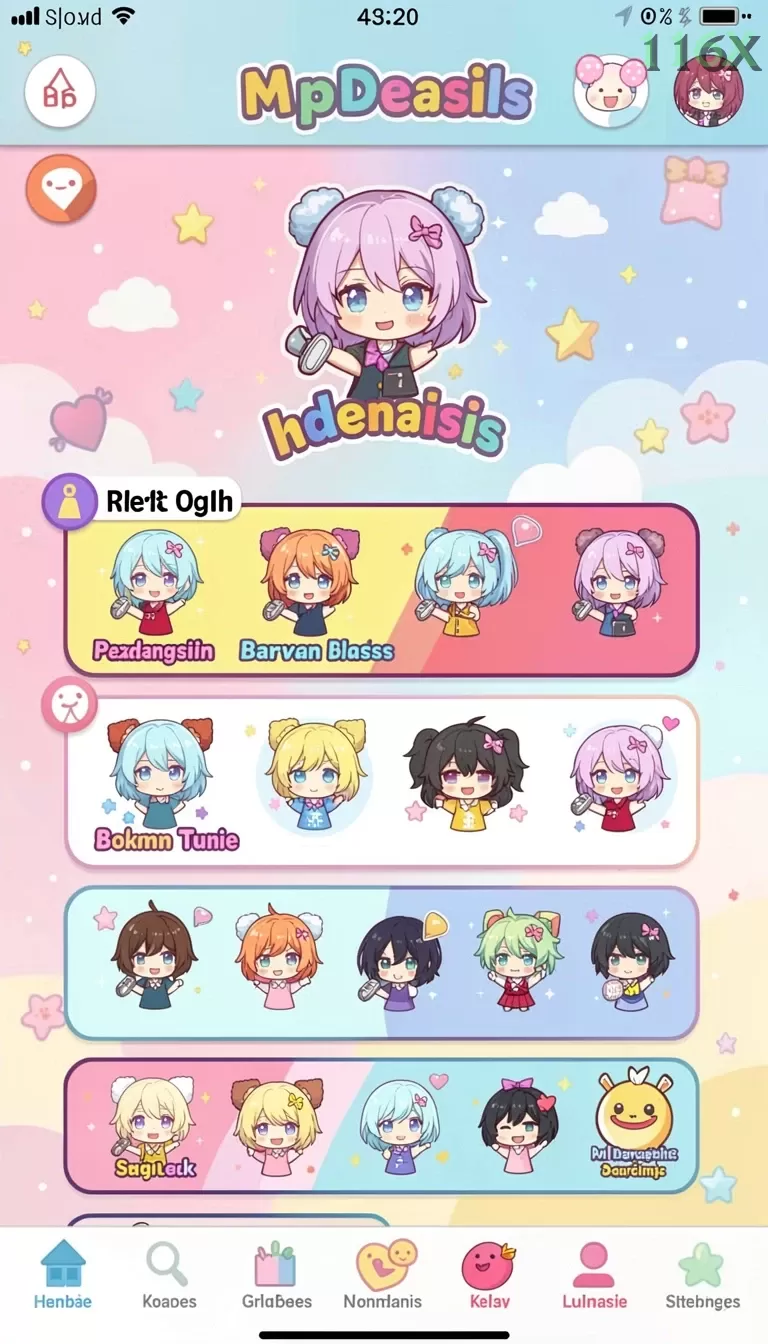The width and height of the screenshot is (768, 1344).
Task: Open the Grlabees tab
Action: pyautogui.click(x=276, y=1274)
